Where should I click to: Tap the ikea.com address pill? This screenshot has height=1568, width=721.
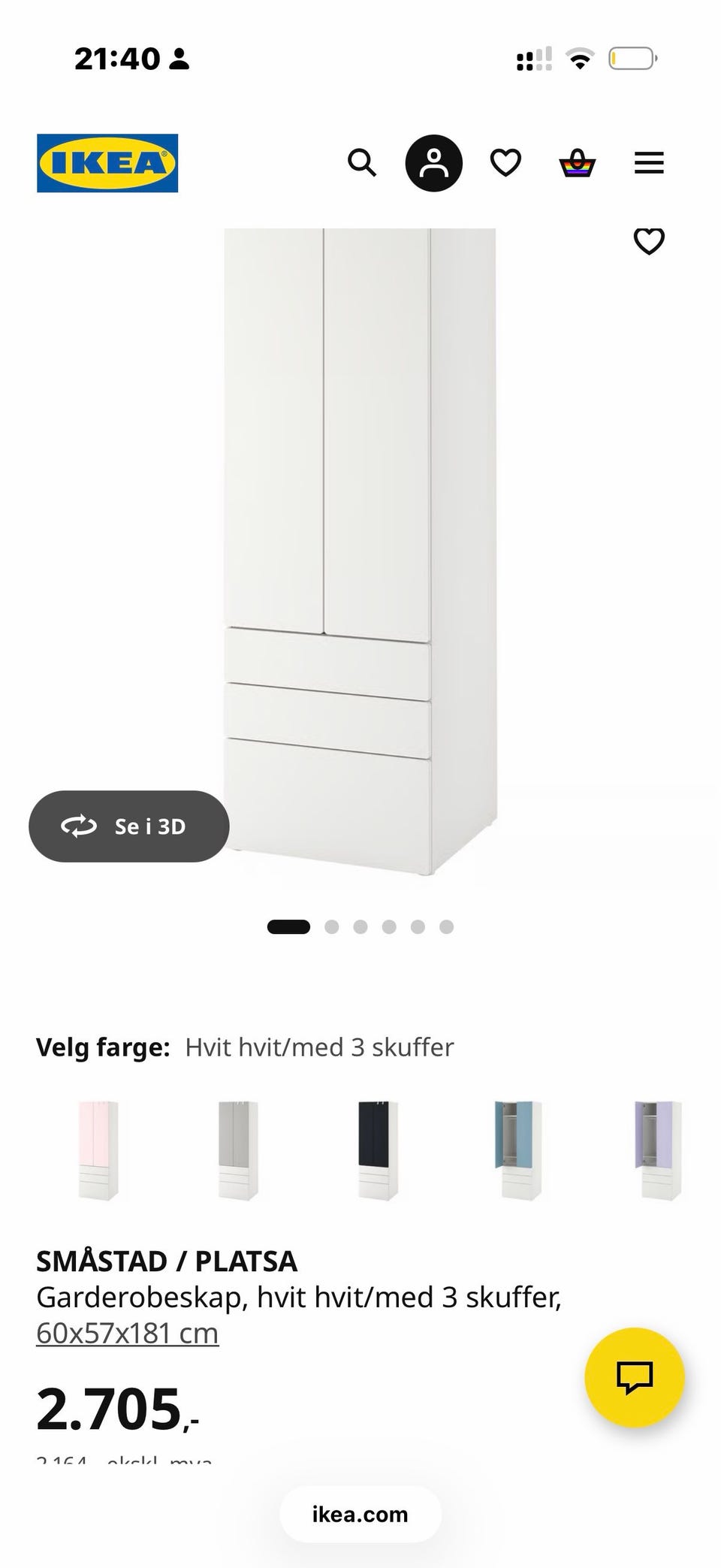[360, 1514]
